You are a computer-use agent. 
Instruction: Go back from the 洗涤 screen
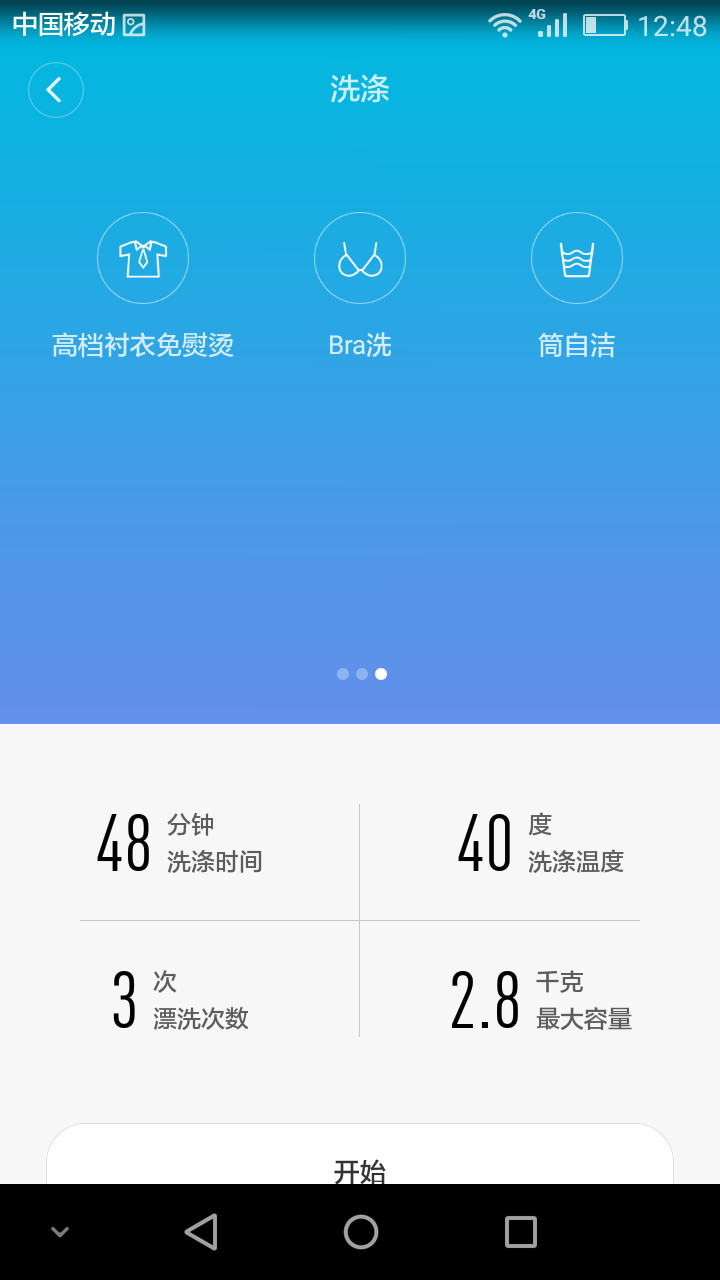(55, 90)
